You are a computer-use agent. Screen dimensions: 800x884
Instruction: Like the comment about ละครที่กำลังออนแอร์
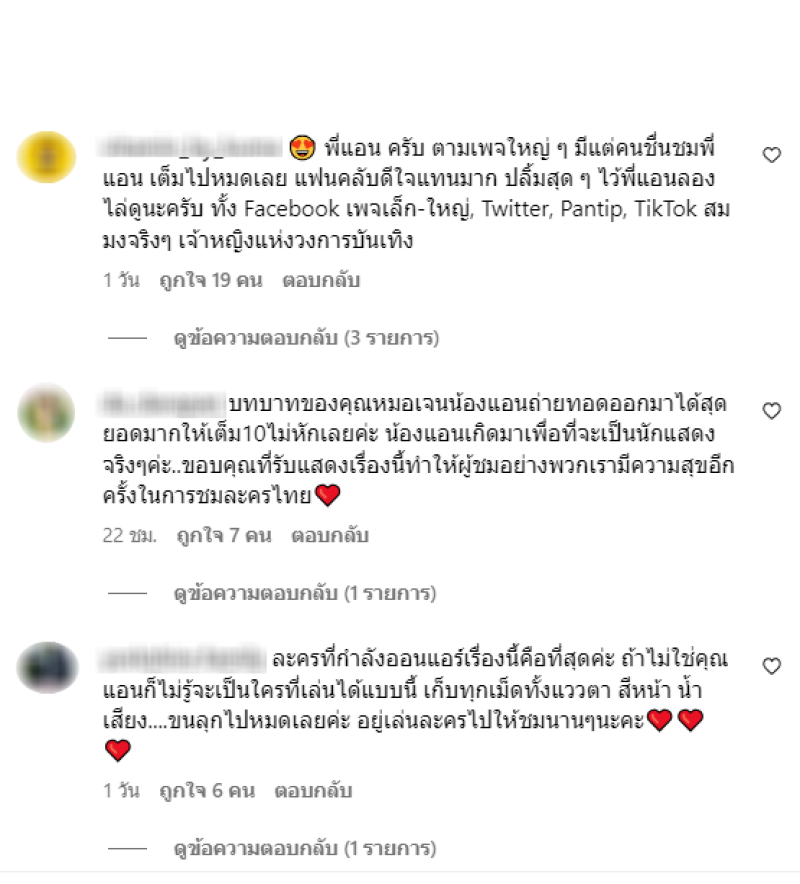[x=771, y=666]
